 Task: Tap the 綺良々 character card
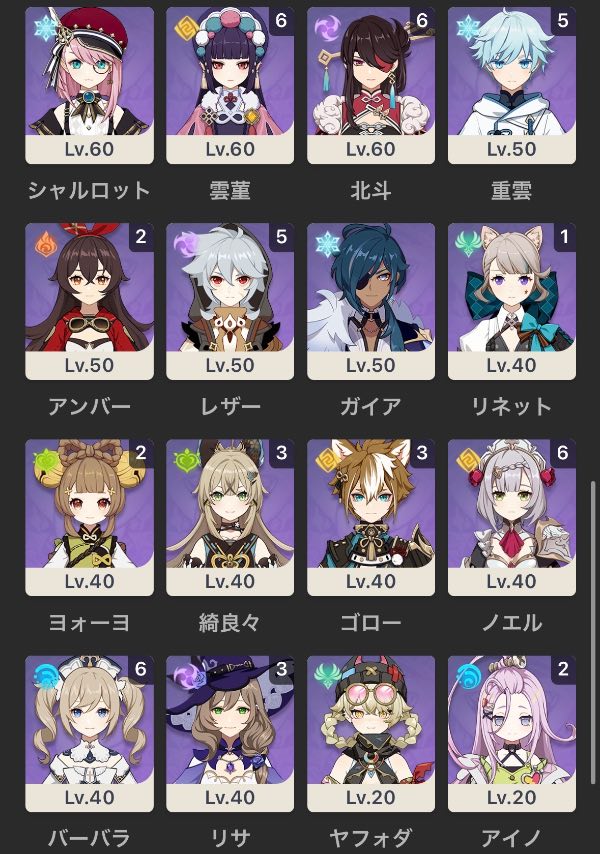230,517
